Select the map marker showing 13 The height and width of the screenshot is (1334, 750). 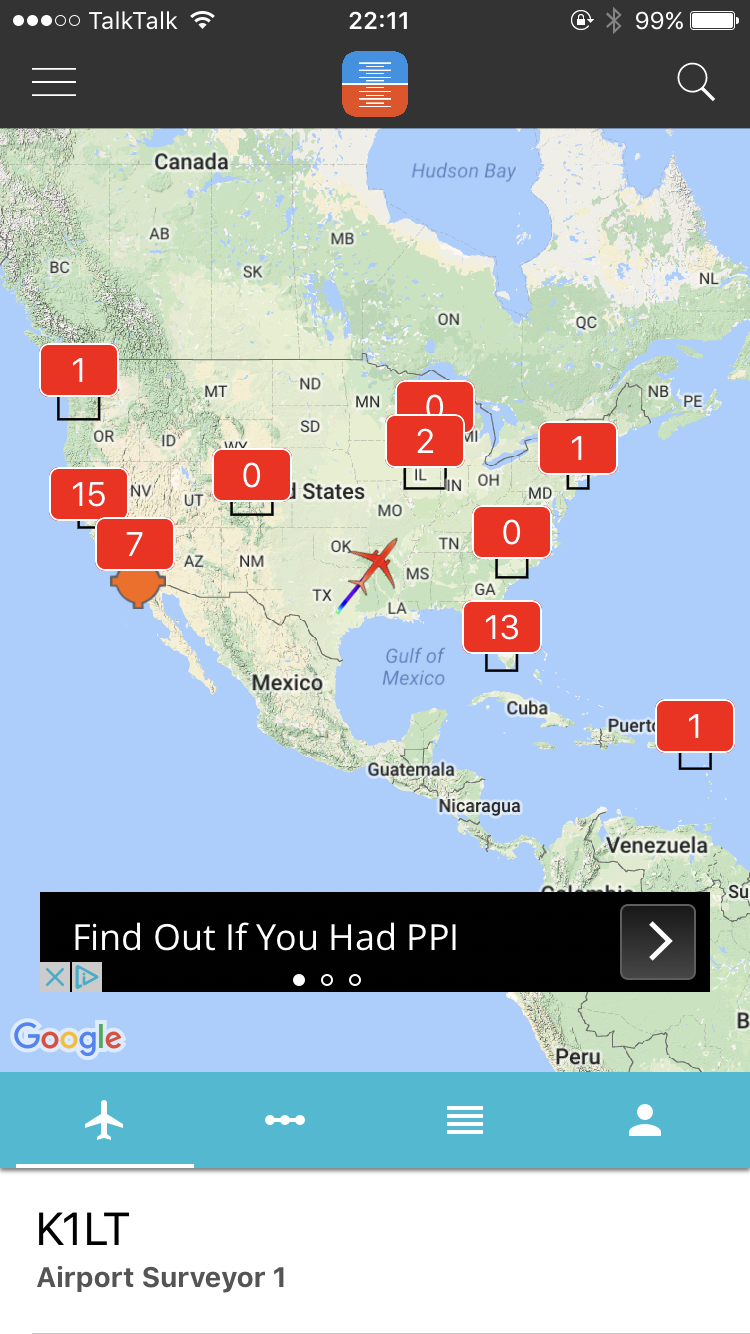pos(501,627)
